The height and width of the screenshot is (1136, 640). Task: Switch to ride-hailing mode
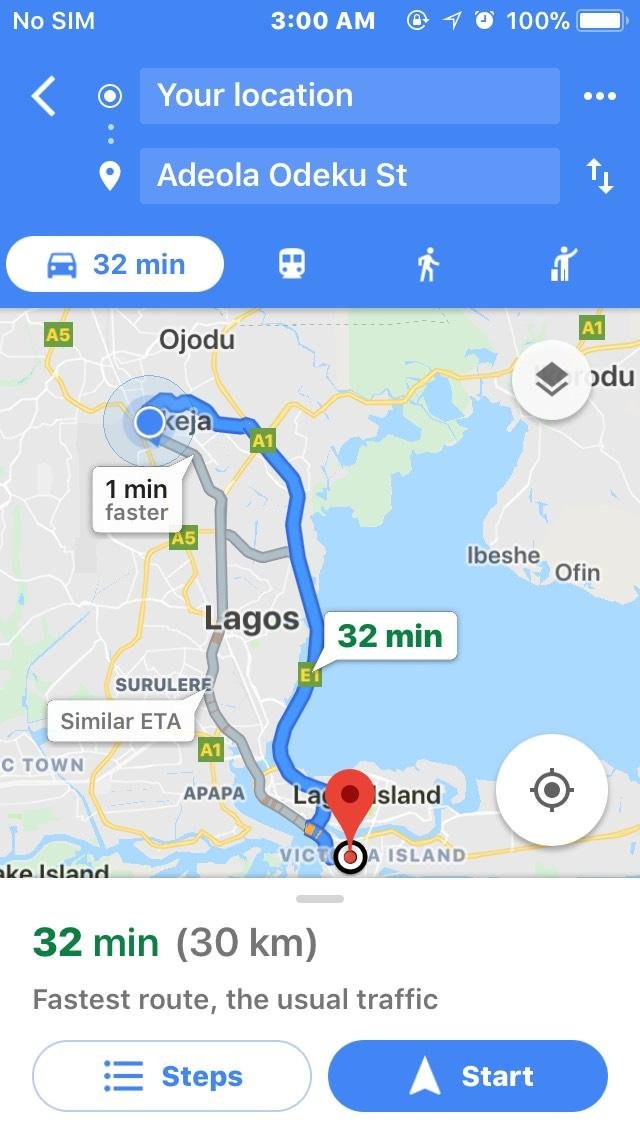coord(565,264)
